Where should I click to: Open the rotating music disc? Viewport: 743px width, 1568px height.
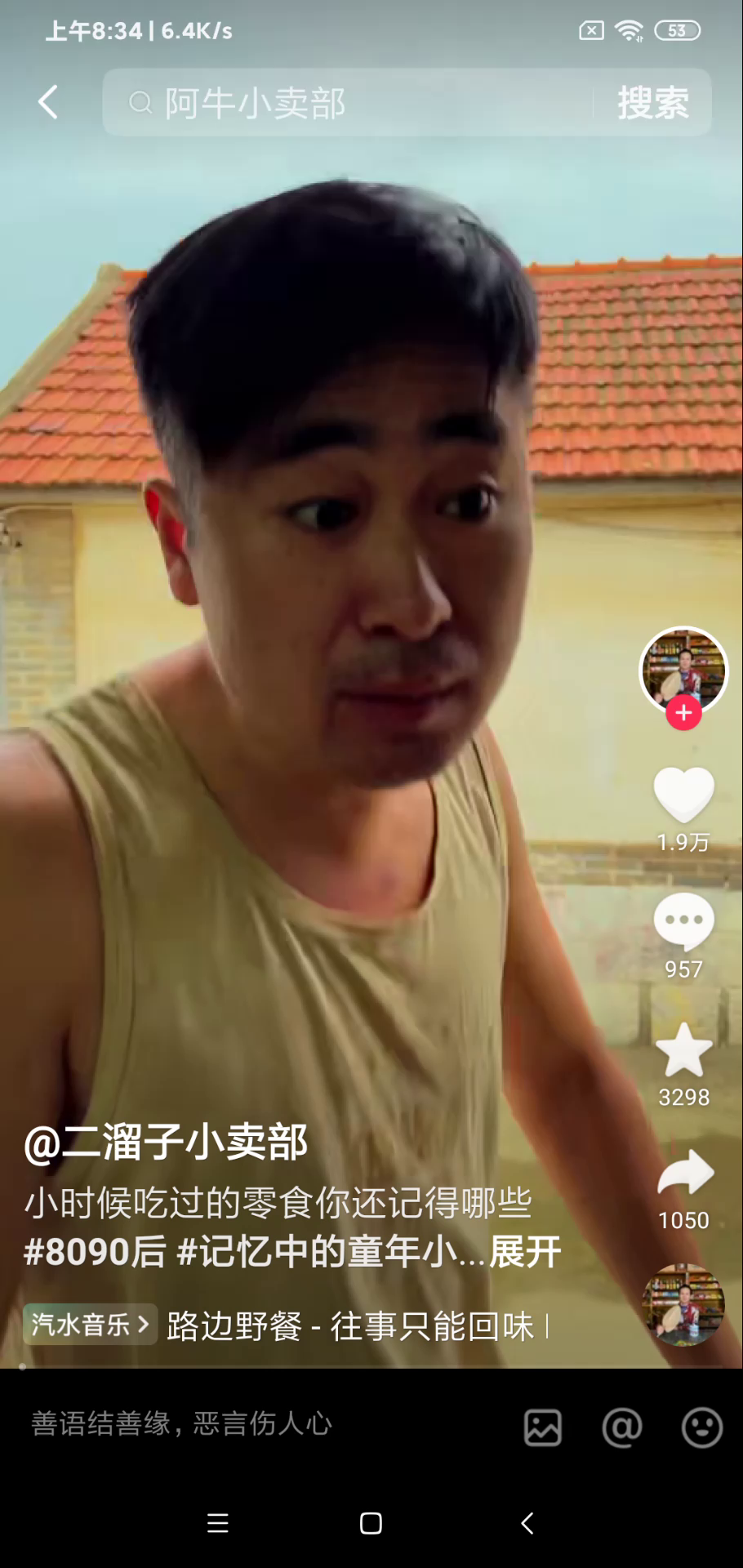(x=683, y=1304)
